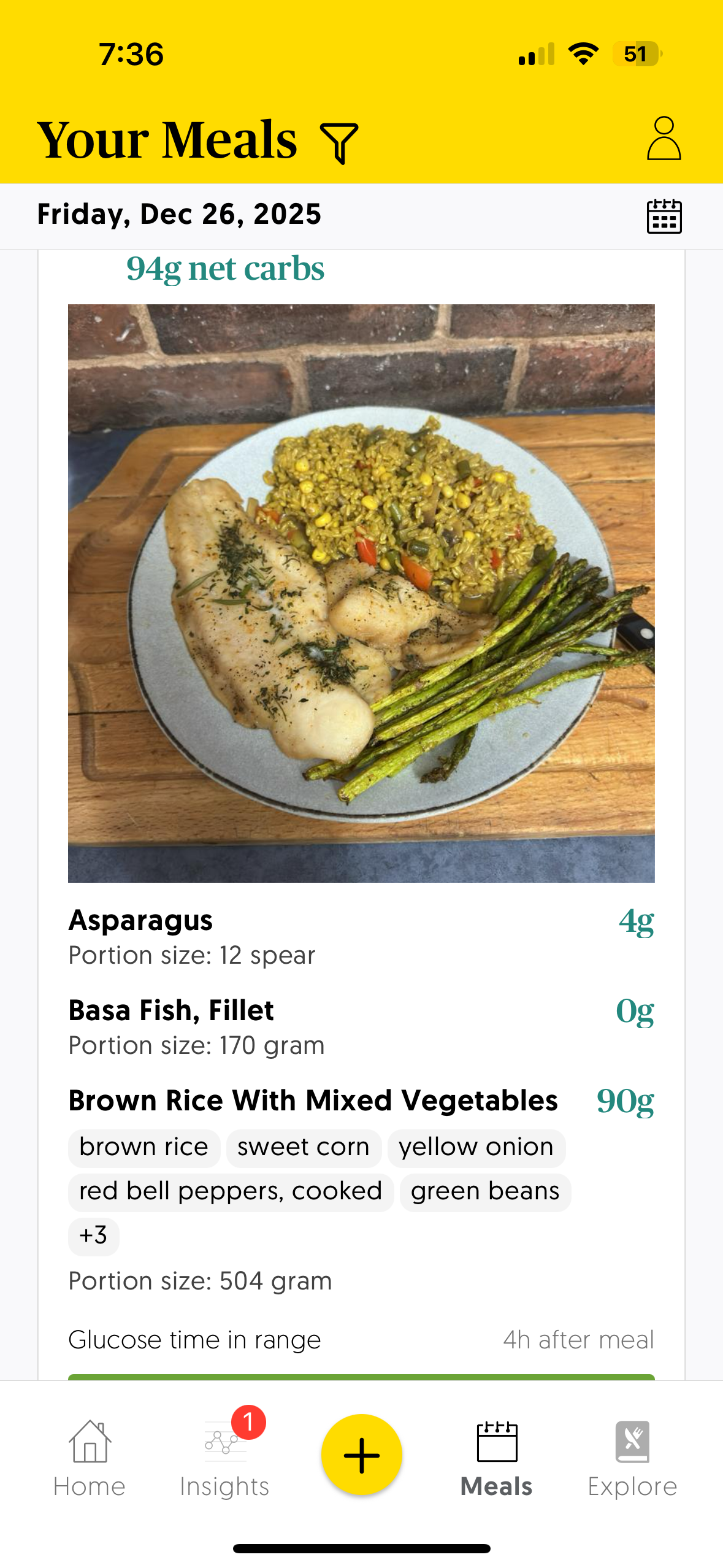Select the Meals tab
723x1568 pixels.
[x=497, y=1459]
